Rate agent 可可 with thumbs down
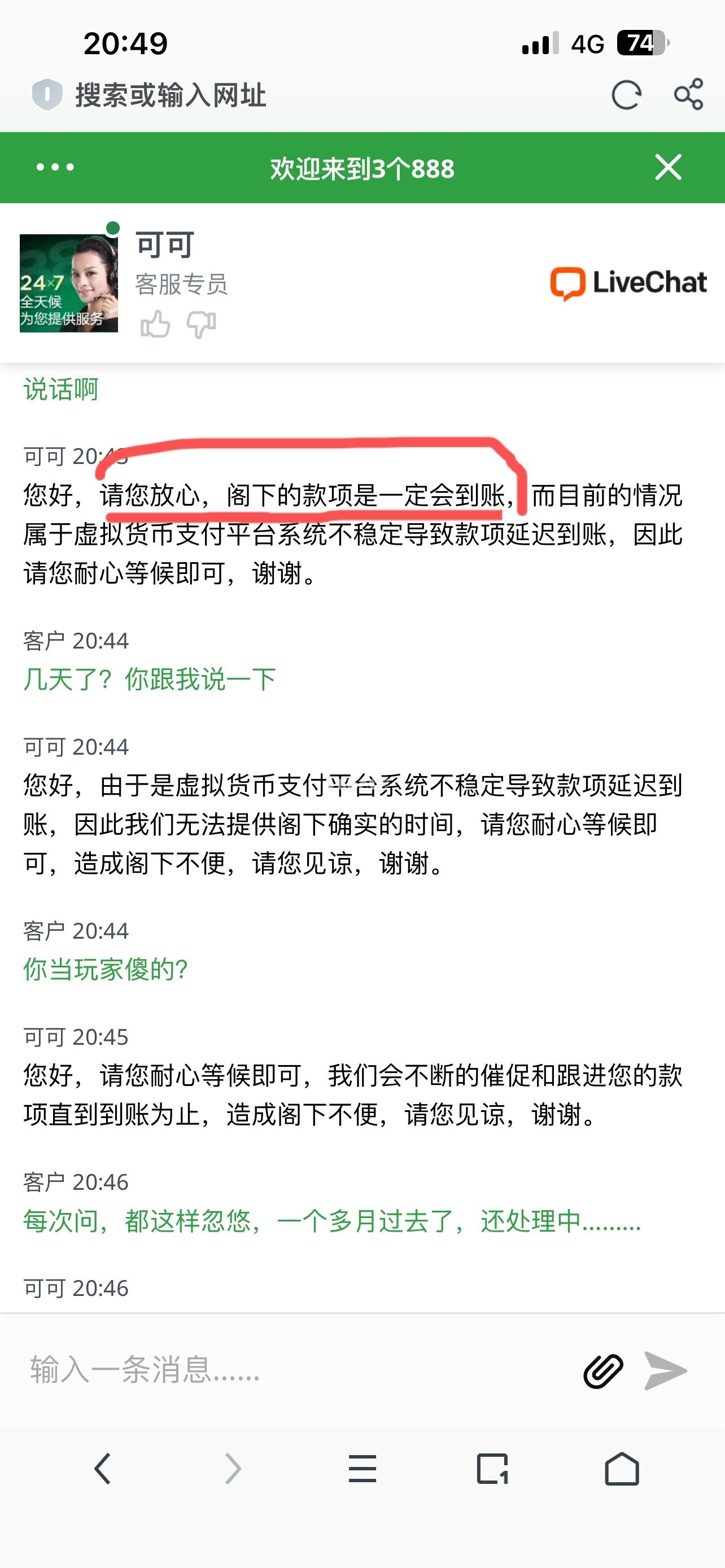This screenshot has height=1568, width=725. pos(202,325)
